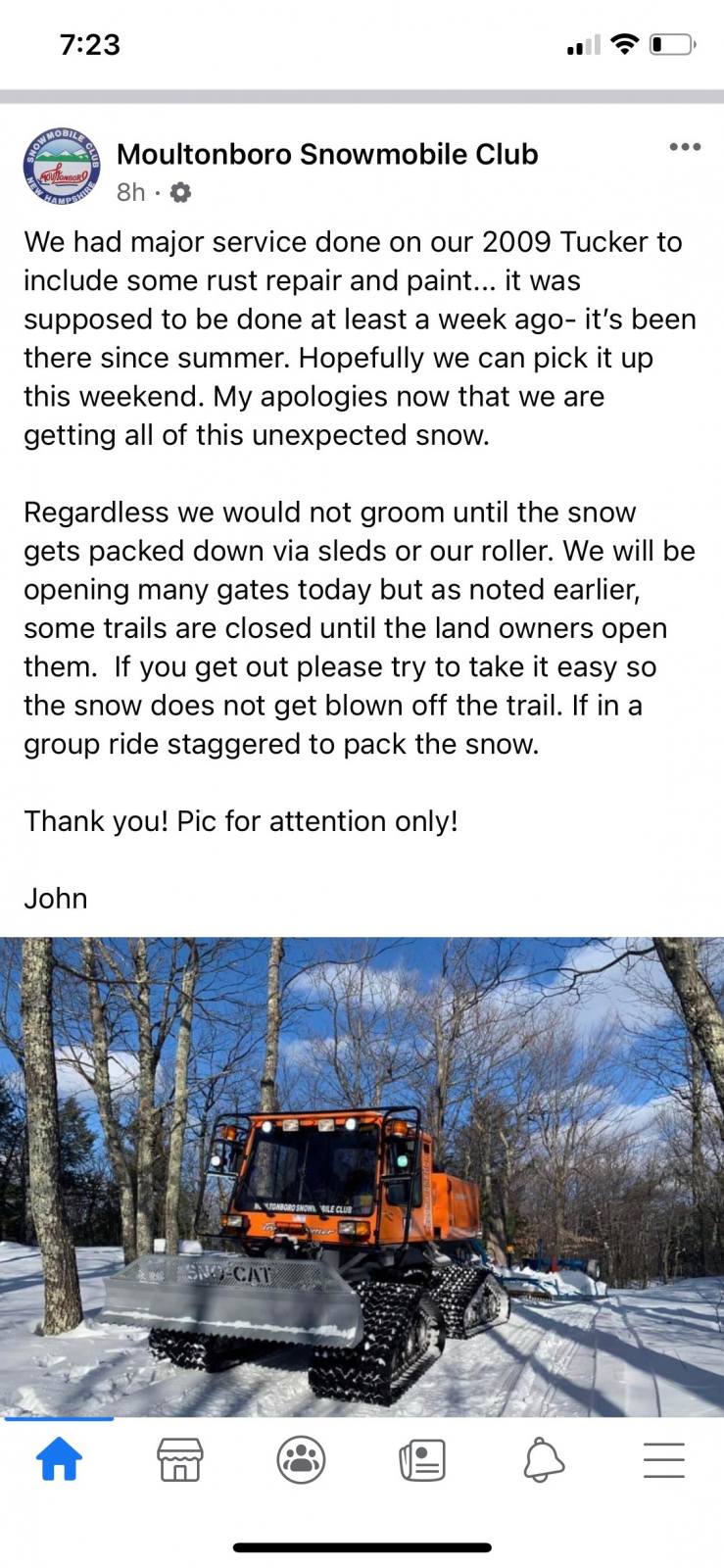724x1568 pixels.
Task: Open the orange snowcat photo in the post
Action: [x=362, y=1177]
